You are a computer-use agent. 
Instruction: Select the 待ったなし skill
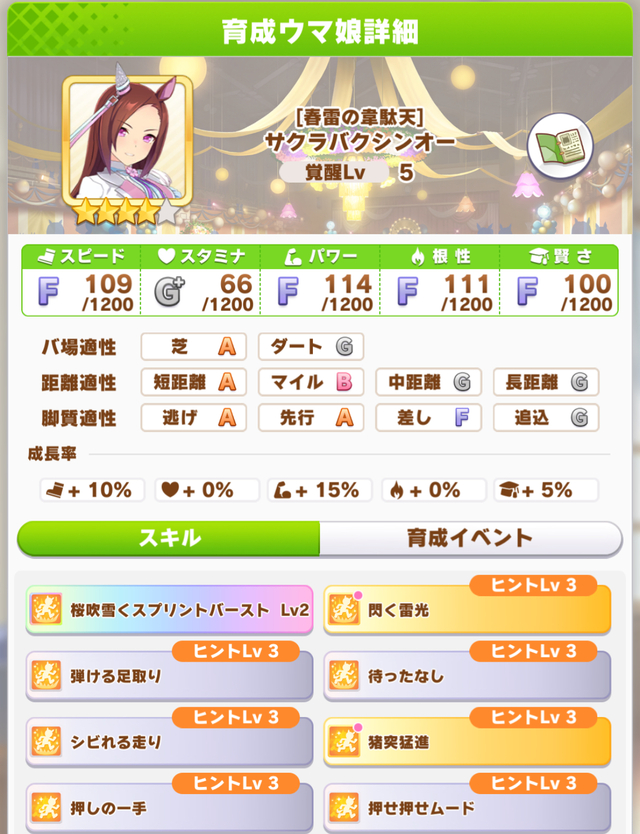[467, 675]
